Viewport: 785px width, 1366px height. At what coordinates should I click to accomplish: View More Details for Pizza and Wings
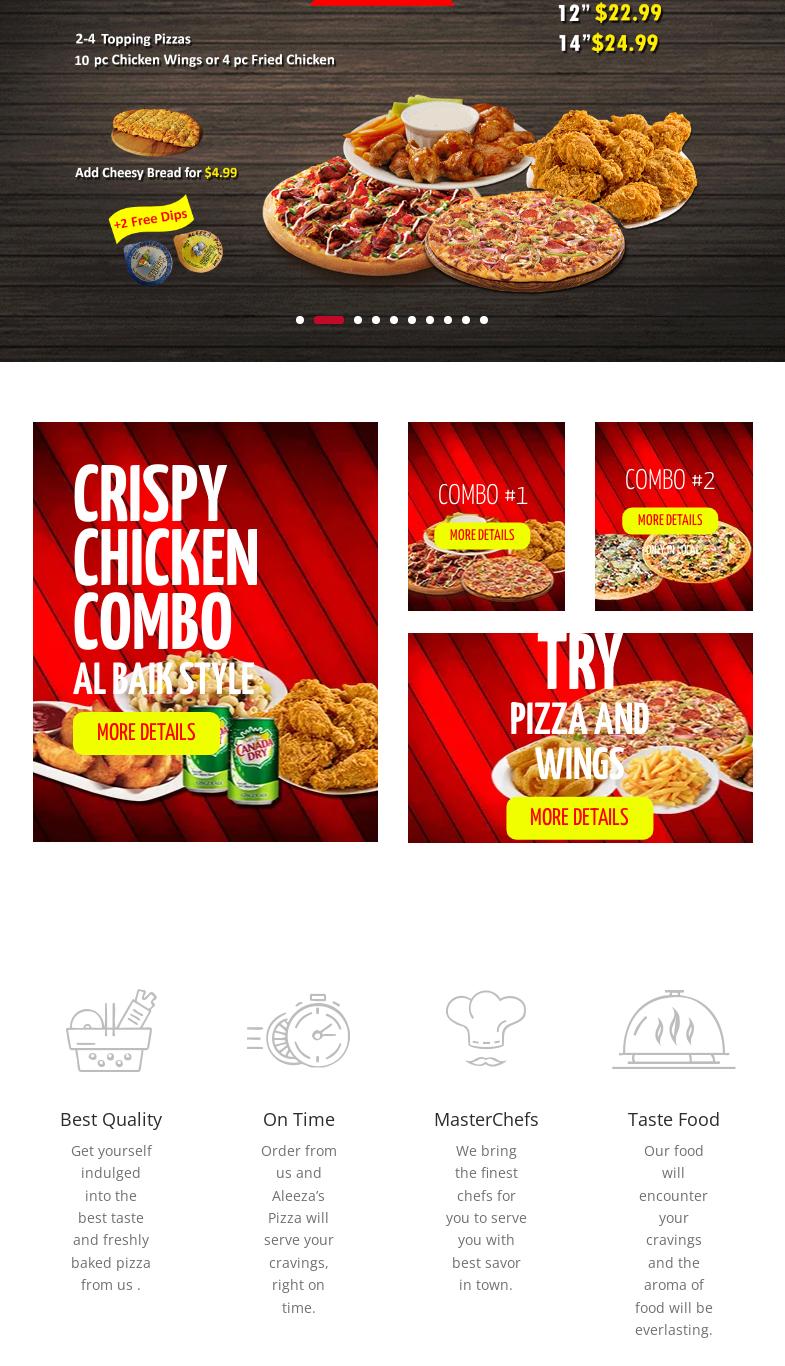click(579, 818)
